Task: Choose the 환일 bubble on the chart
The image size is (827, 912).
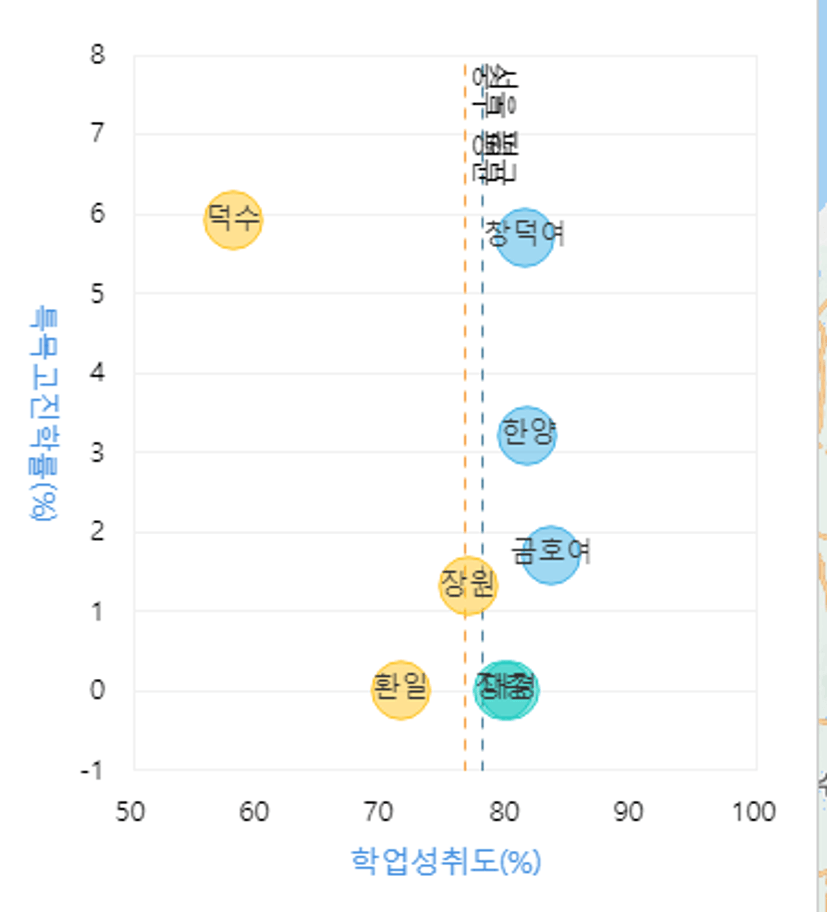Action: 401,690
